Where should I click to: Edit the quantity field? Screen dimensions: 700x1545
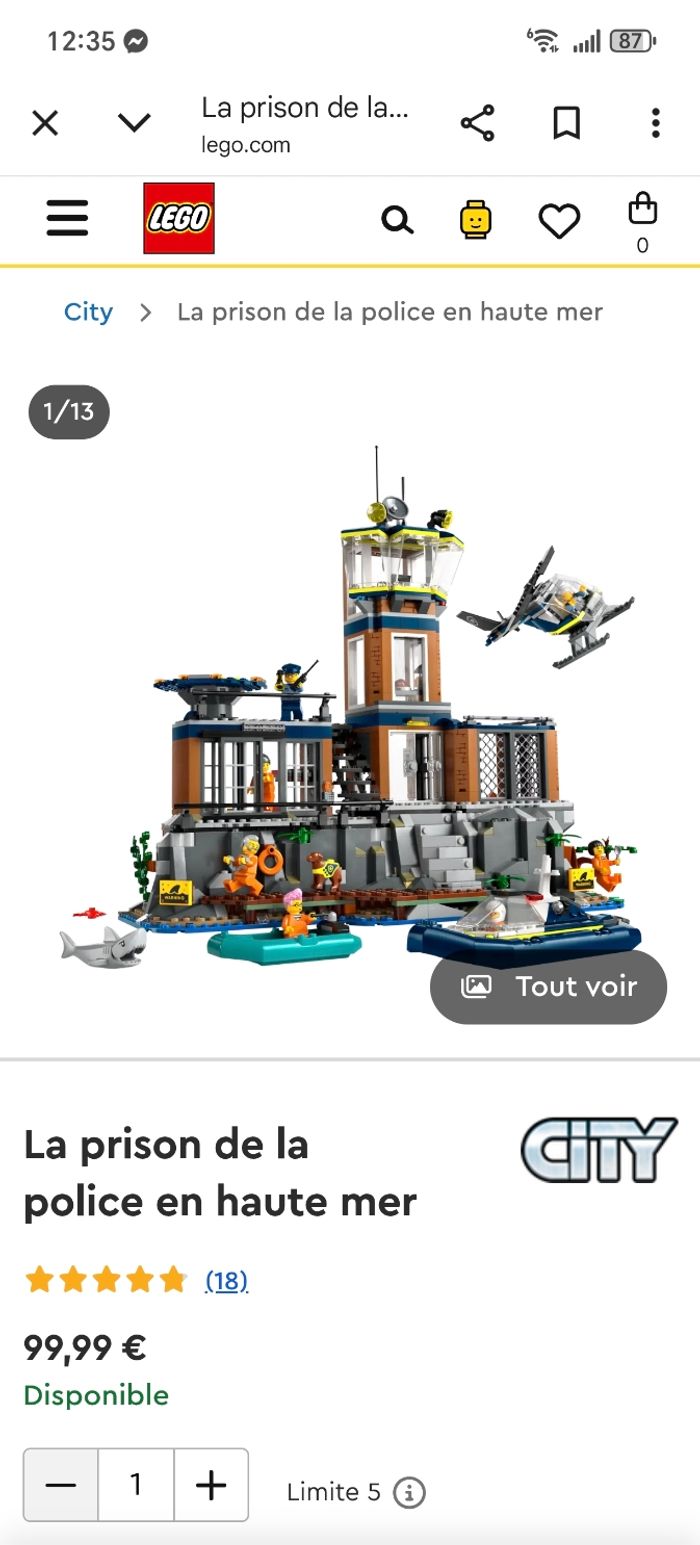pos(136,1485)
